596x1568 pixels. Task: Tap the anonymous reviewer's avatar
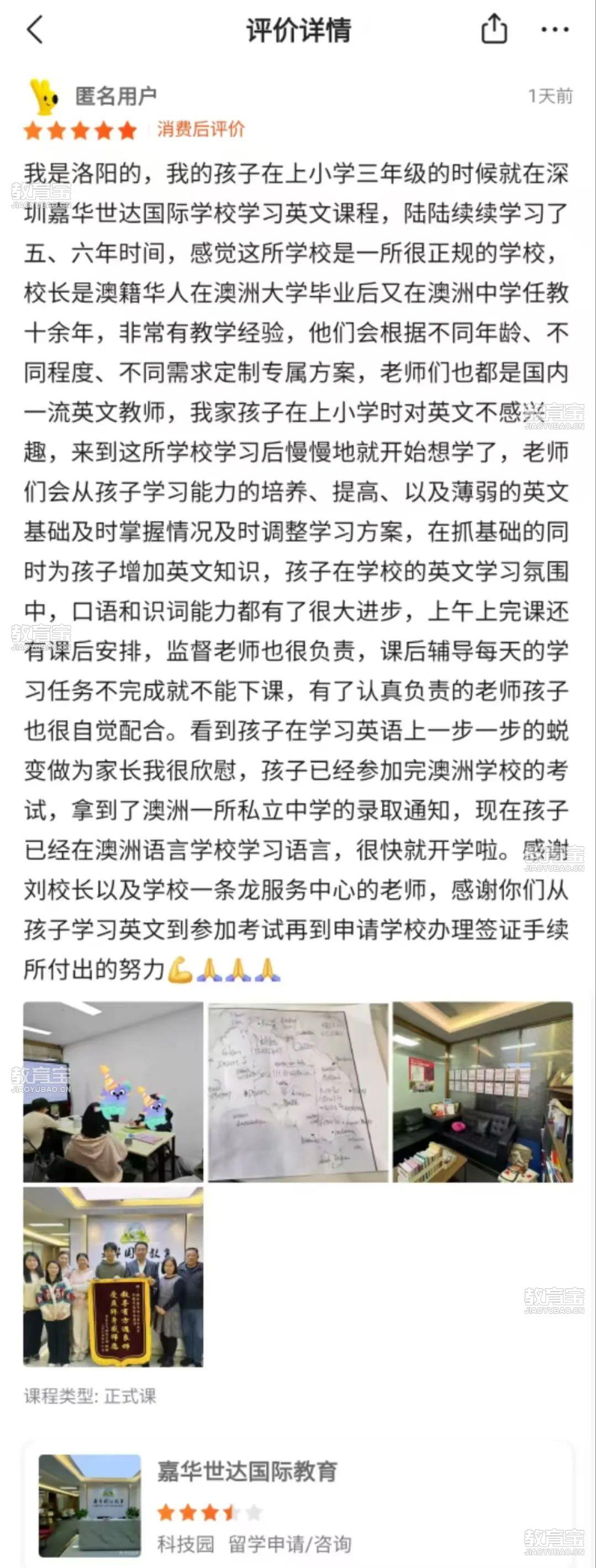[44, 96]
